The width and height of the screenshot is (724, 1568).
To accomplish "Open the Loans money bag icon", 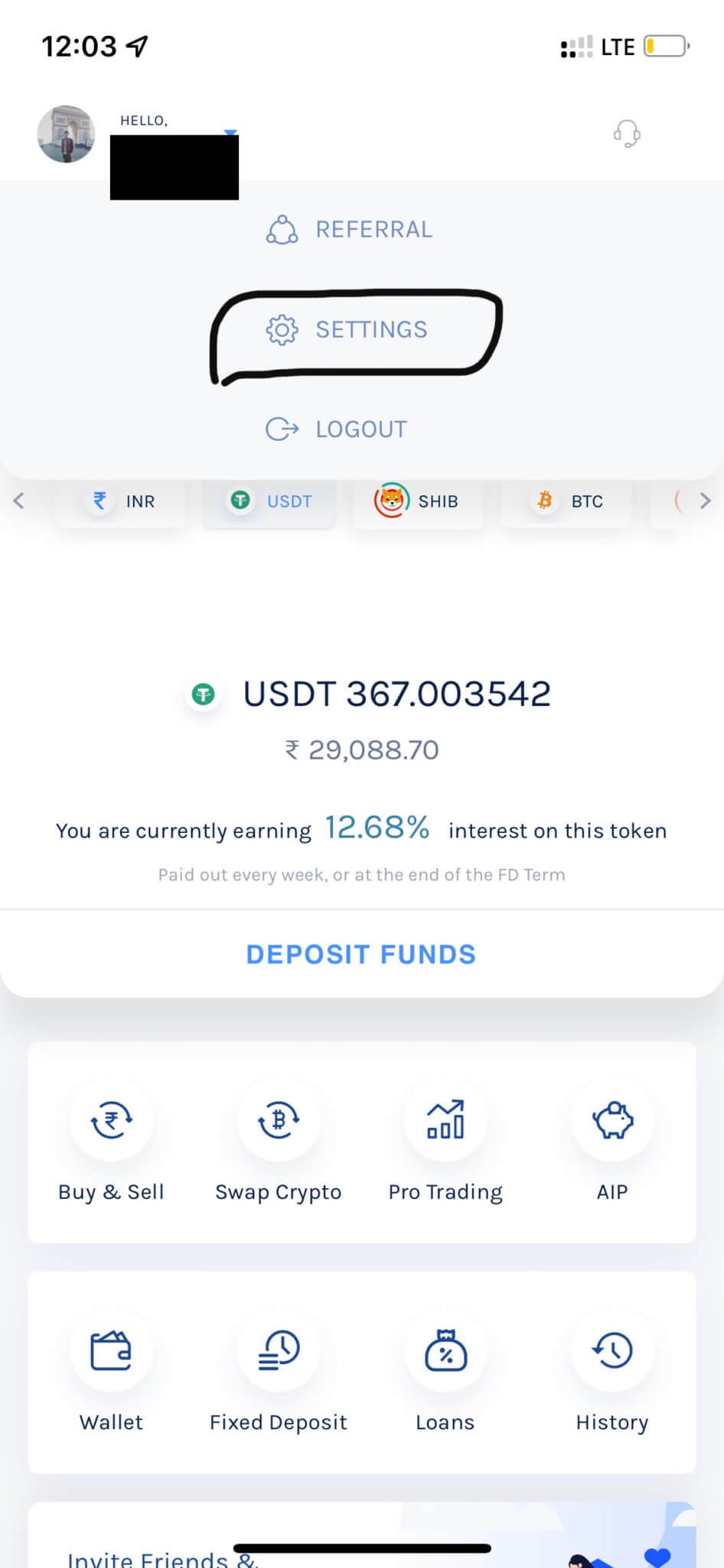I will tap(445, 1353).
